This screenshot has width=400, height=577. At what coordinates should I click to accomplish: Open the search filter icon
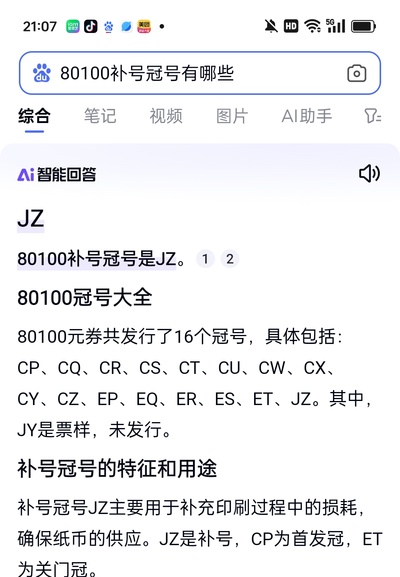[373, 116]
